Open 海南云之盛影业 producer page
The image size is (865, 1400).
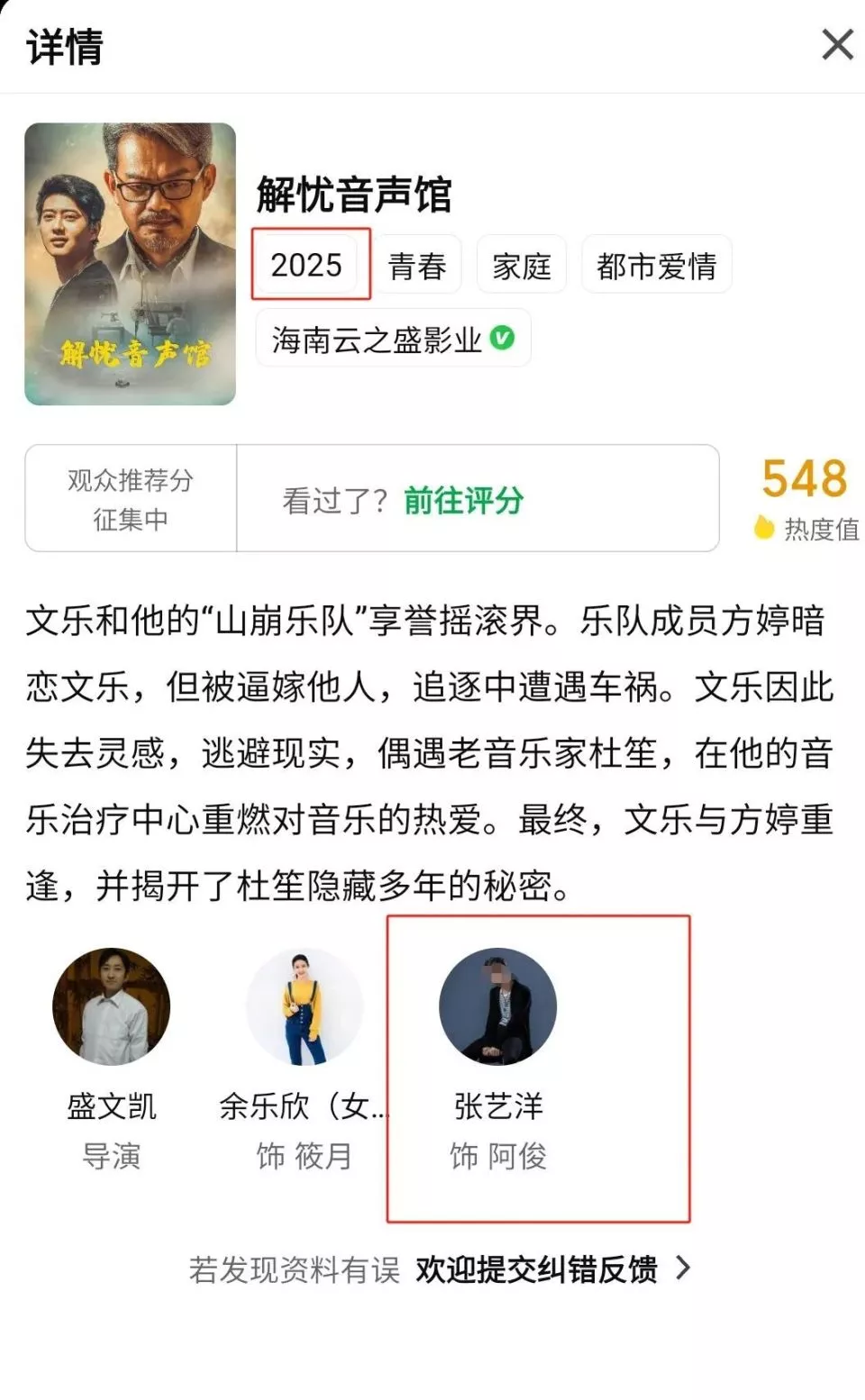click(393, 339)
